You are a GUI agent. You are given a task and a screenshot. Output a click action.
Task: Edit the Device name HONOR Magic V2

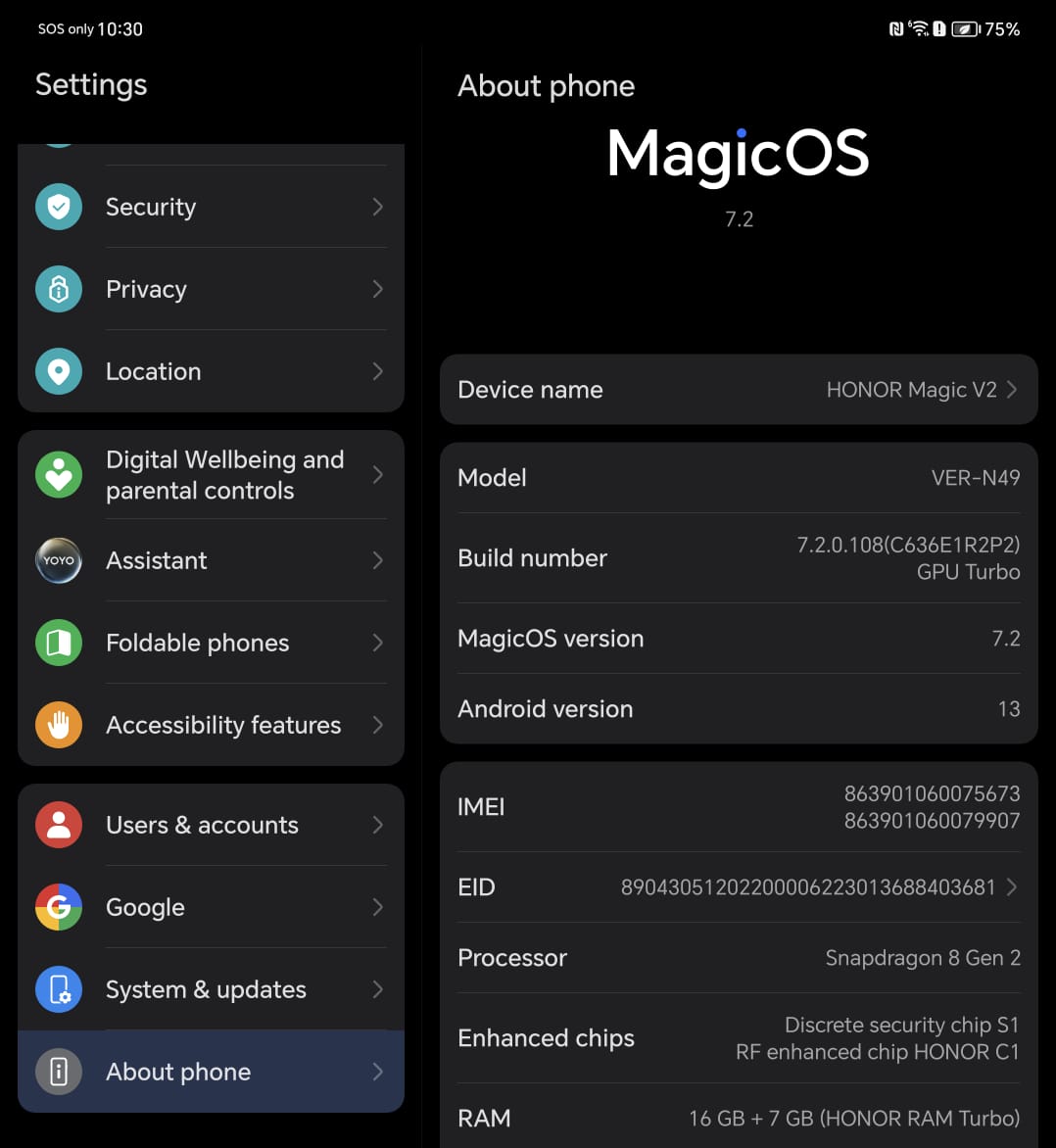738,390
